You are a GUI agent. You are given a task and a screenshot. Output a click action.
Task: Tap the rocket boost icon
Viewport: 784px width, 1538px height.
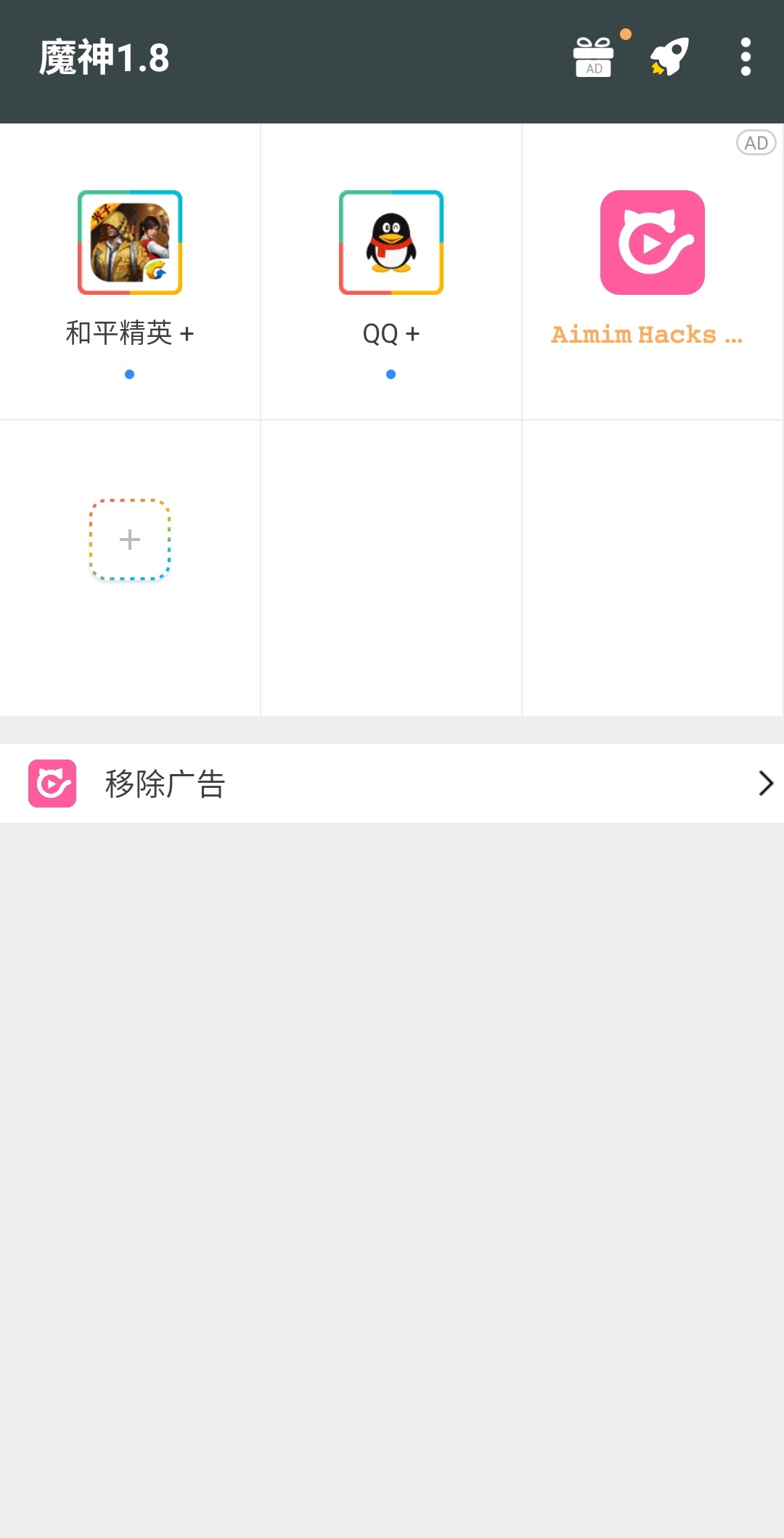669,57
